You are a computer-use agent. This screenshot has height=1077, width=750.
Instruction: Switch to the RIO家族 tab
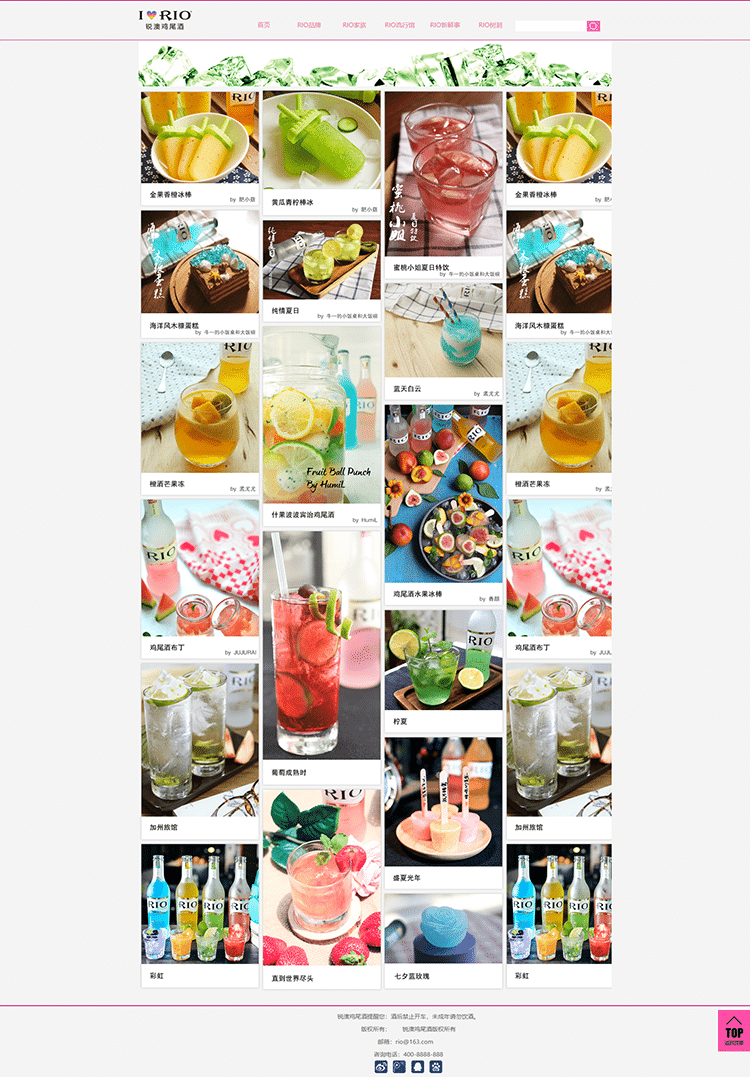(x=354, y=25)
